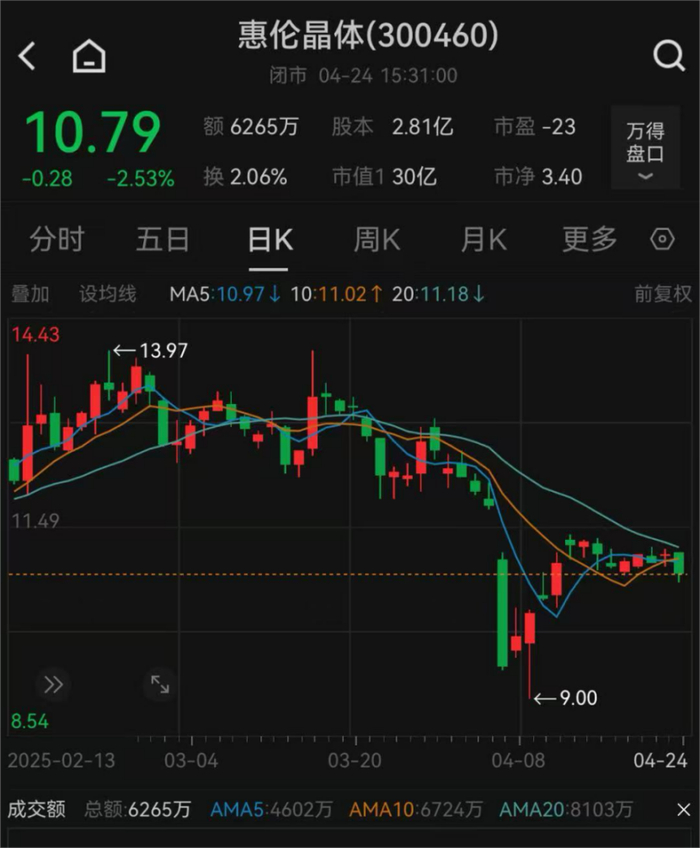Open 设均线 moving average settings
This screenshot has height=848, width=700.
pos(108,294)
